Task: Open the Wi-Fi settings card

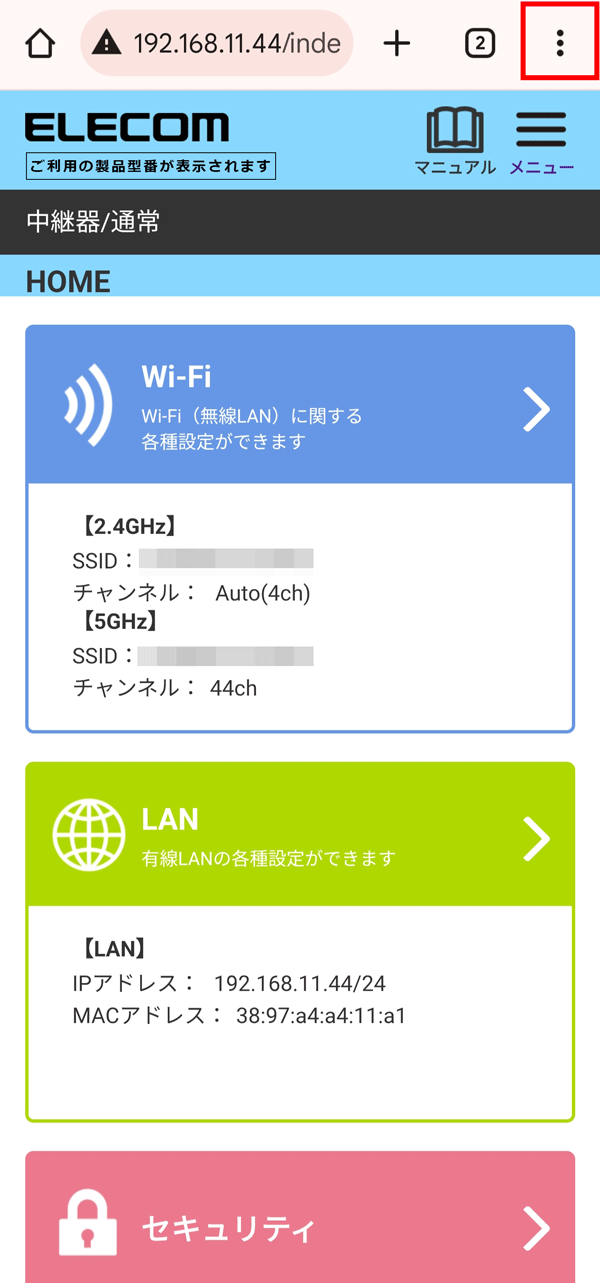Action: (x=300, y=406)
